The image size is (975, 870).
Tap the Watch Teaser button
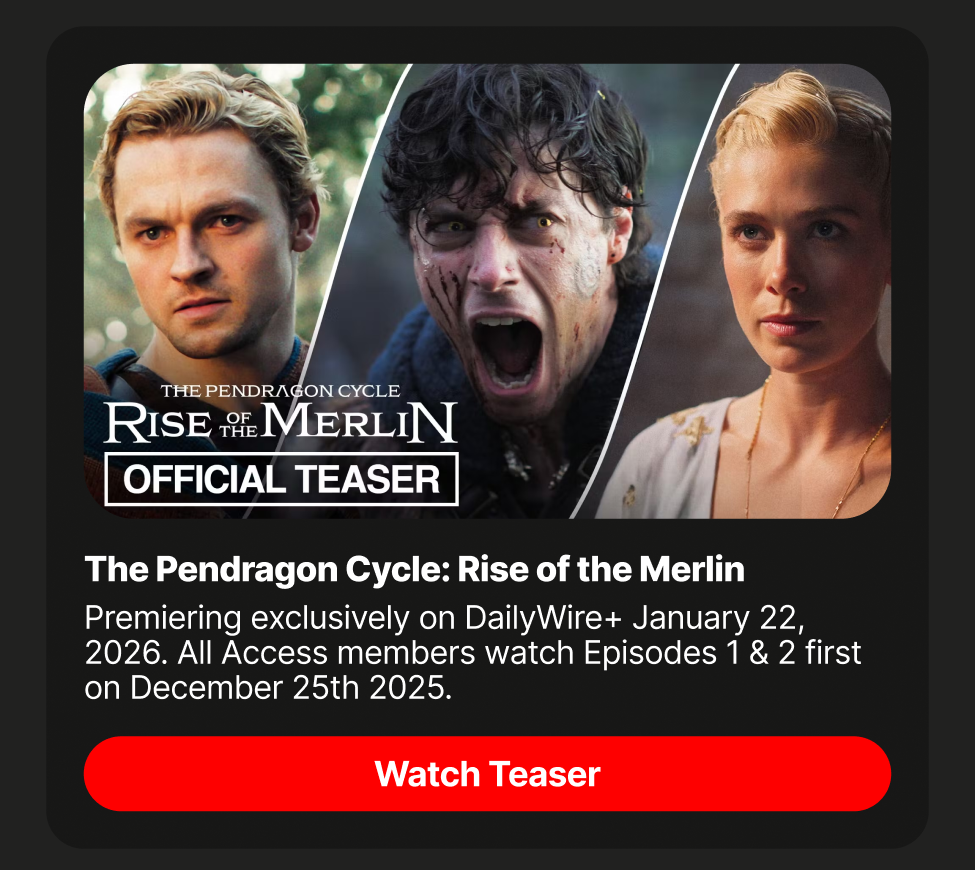pyautogui.click(x=487, y=773)
